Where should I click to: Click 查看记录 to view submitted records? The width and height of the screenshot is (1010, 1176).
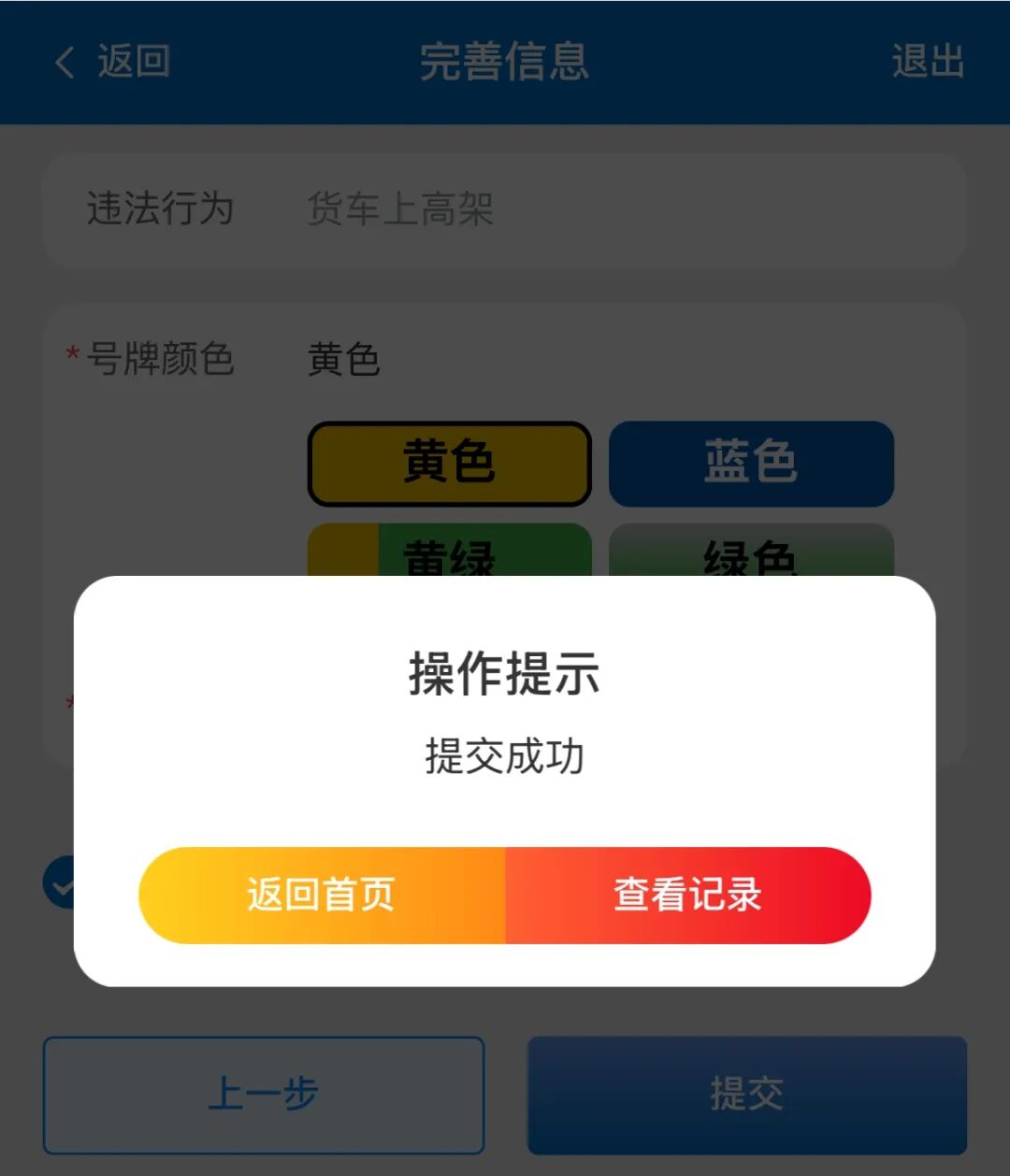click(x=686, y=895)
